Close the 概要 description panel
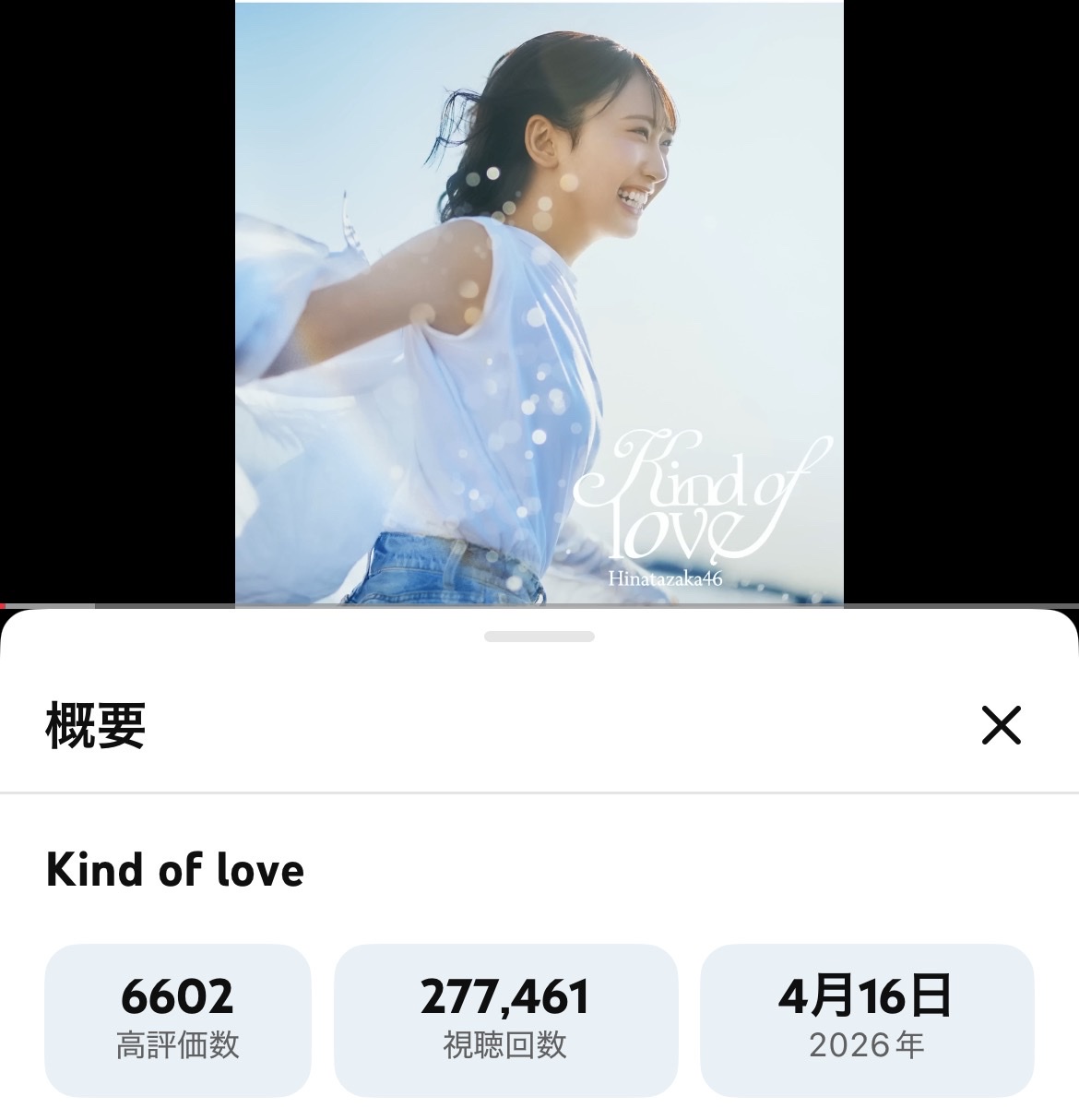Image resolution: width=1079 pixels, height=1120 pixels. click(1001, 725)
